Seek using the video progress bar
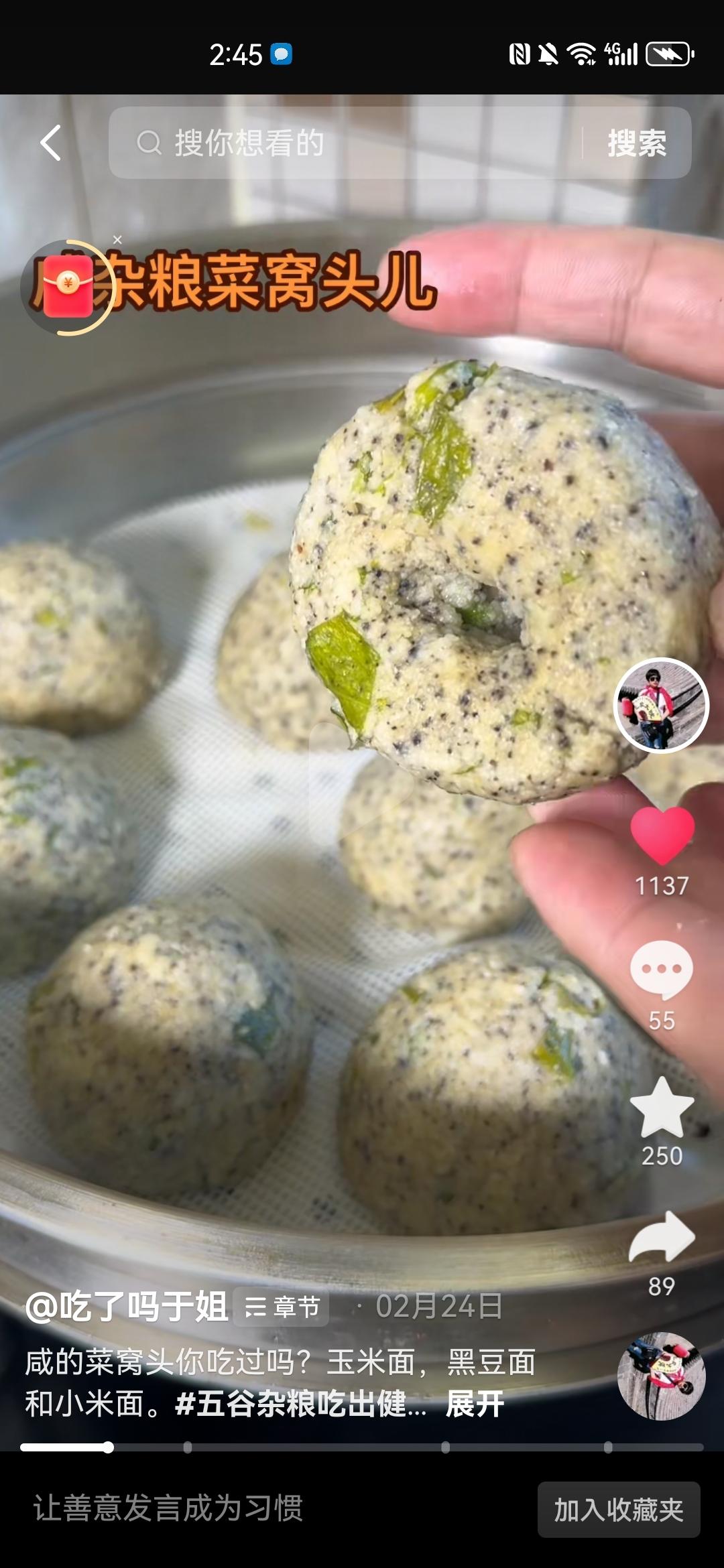This screenshot has height=1568, width=724. pyautogui.click(x=362, y=1447)
